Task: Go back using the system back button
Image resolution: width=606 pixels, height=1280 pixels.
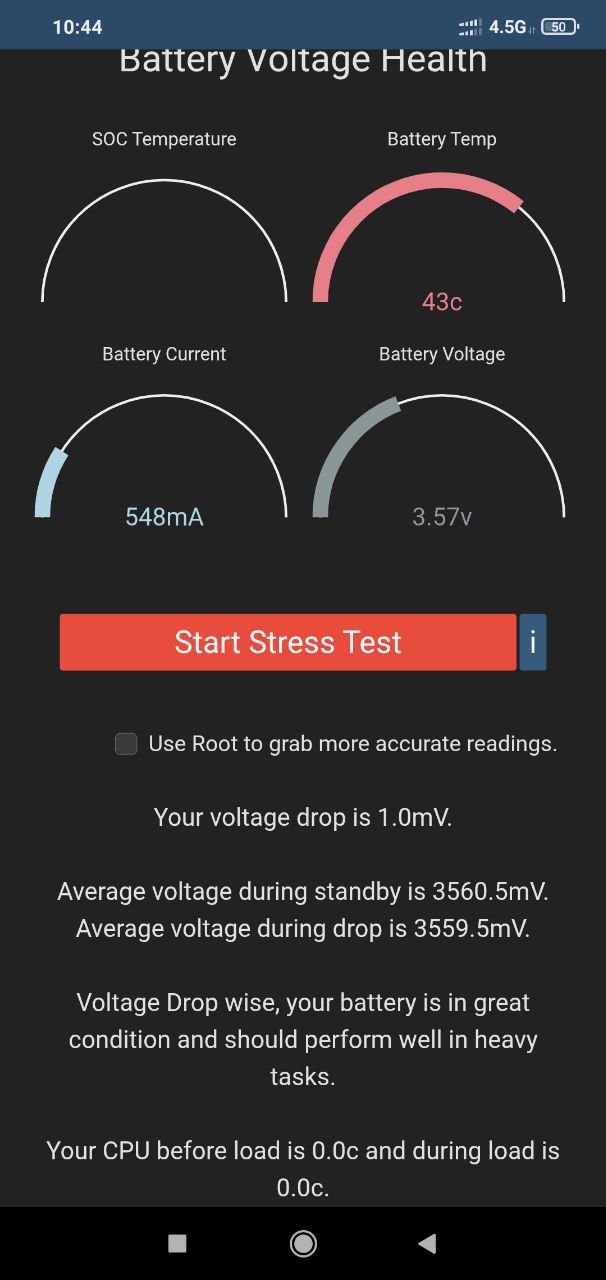Action: point(427,1243)
